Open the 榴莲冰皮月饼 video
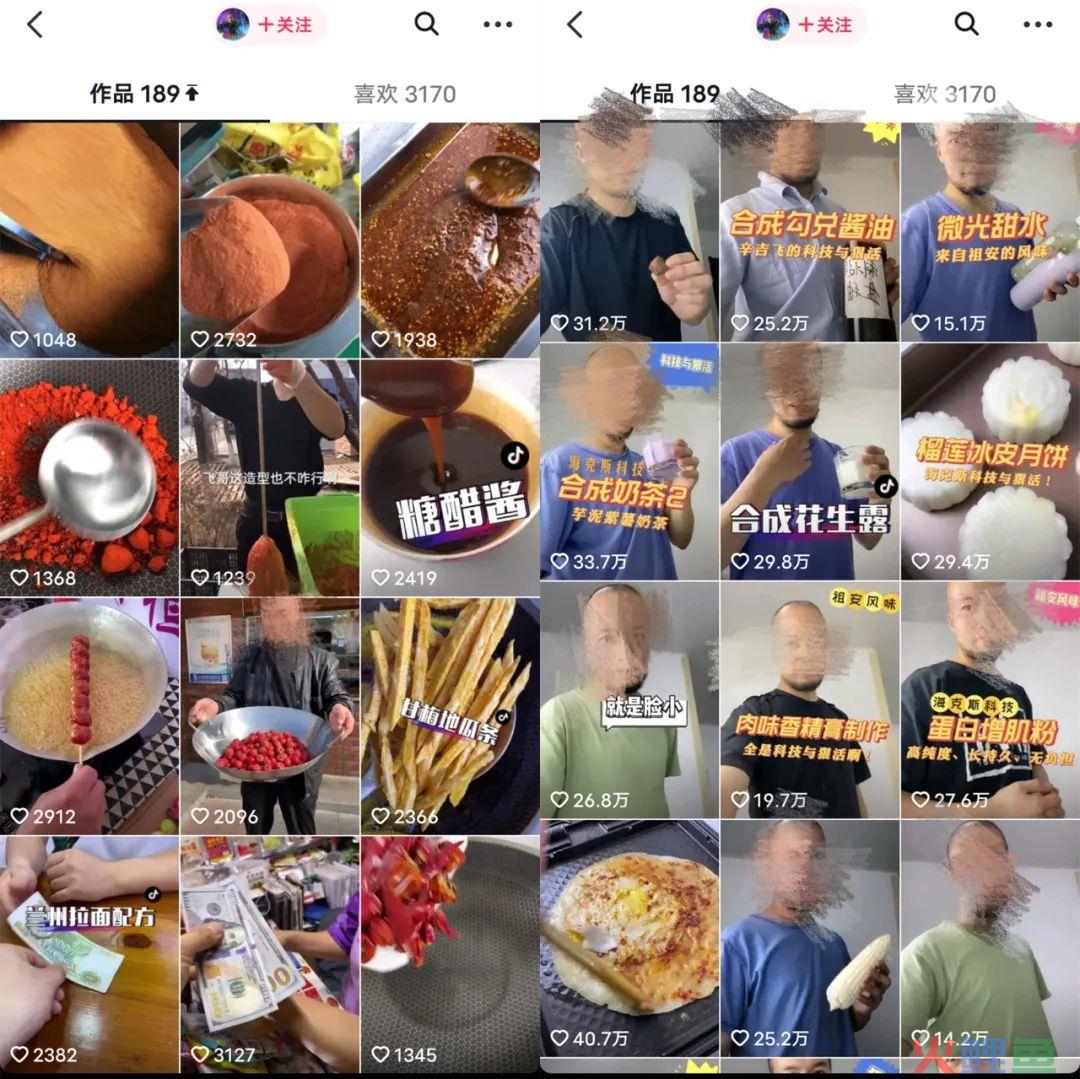 click(x=990, y=460)
